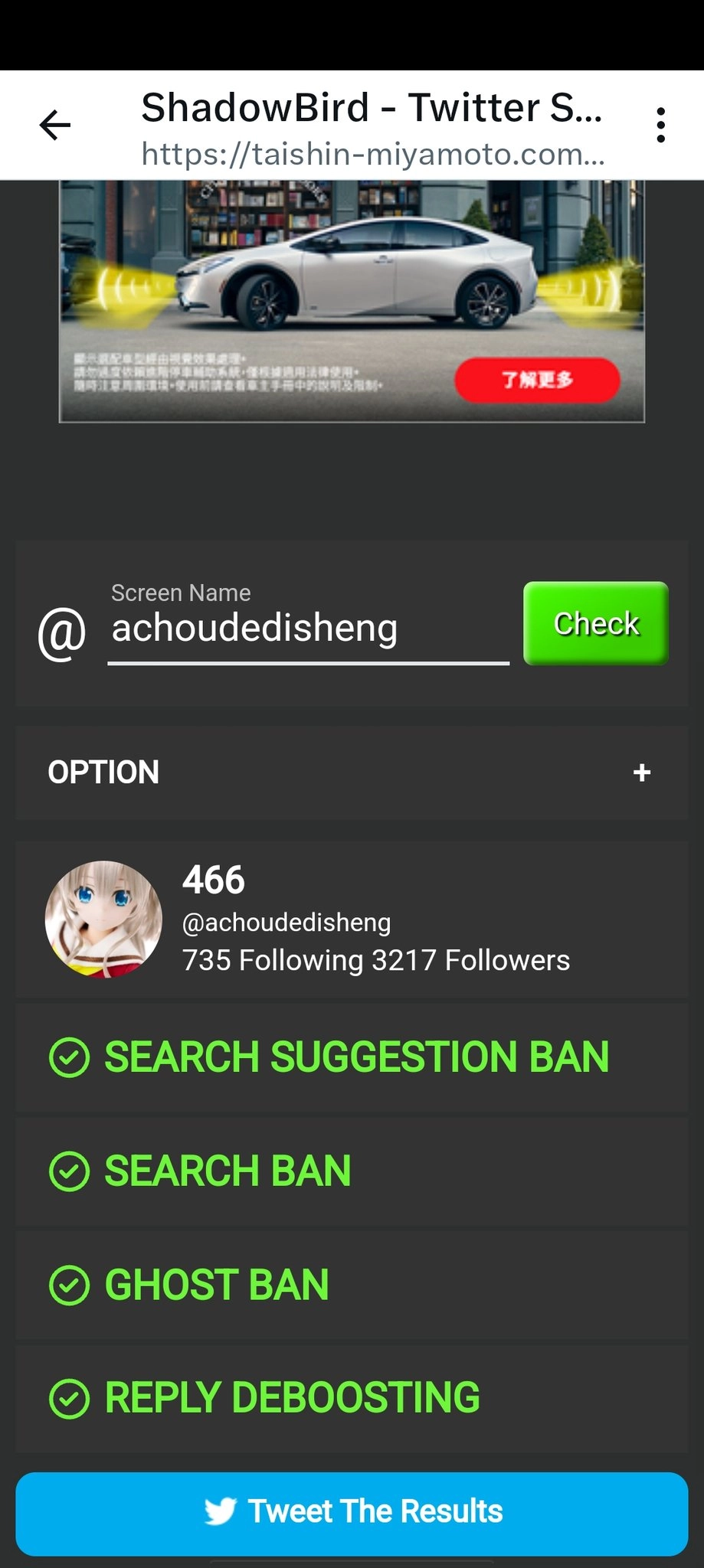Viewport: 704px width, 1568px height.
Task: Expand the OPTION section
Action: [x=641, y=773]
